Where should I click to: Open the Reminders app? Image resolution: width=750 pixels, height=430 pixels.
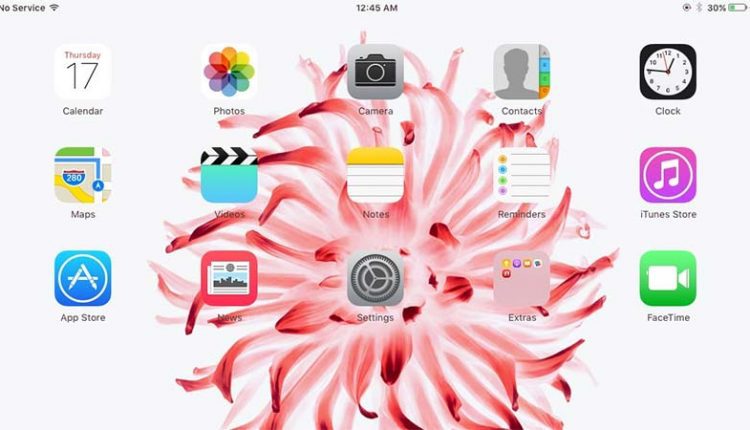[x=522, y=175]
